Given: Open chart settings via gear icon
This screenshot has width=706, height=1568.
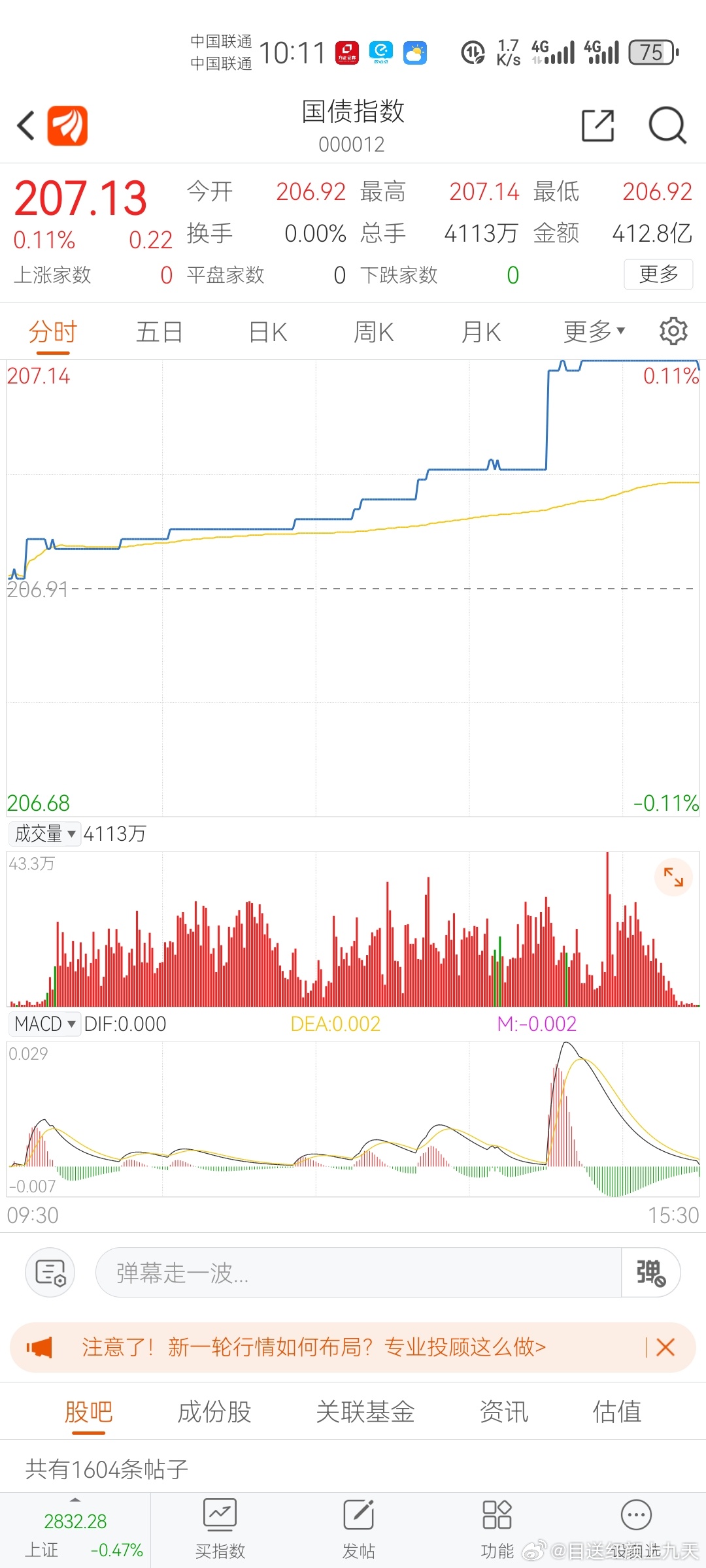Looking at the screenshot, I should 675,331.
